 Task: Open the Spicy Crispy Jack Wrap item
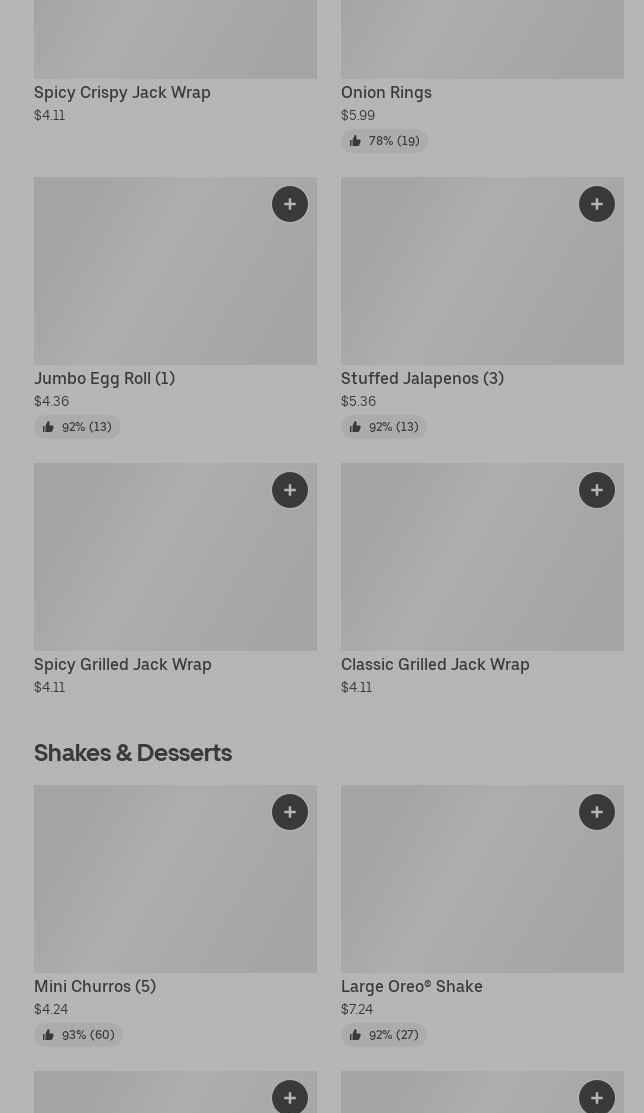122,92
